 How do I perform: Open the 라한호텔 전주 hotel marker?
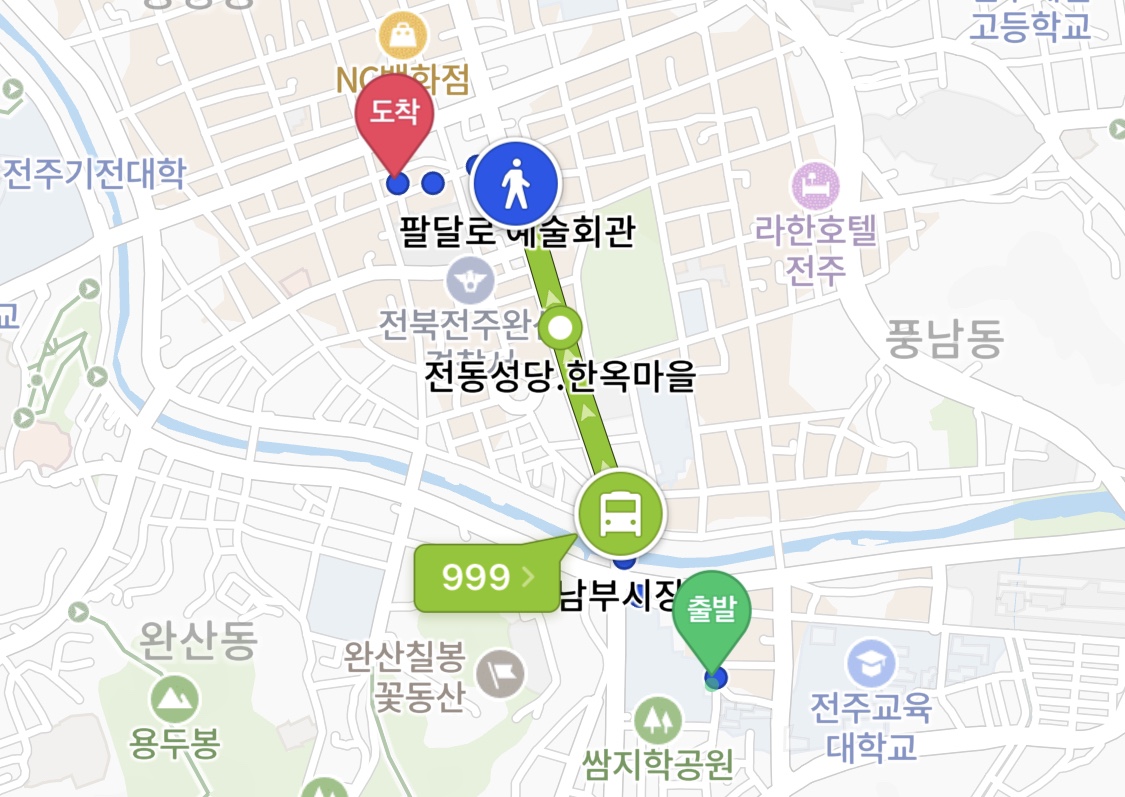coord(816,186)
